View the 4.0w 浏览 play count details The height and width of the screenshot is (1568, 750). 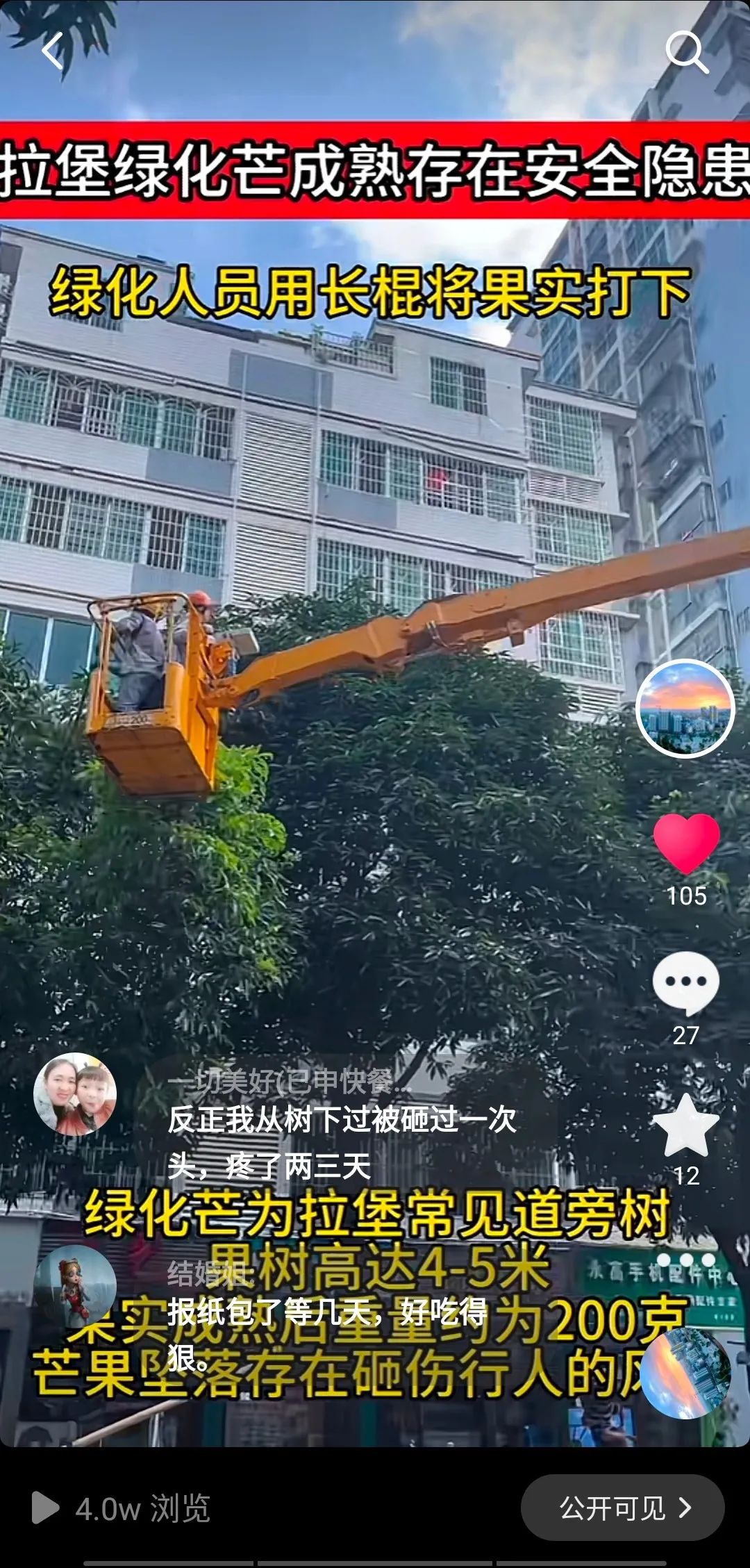pos(122,1508)
